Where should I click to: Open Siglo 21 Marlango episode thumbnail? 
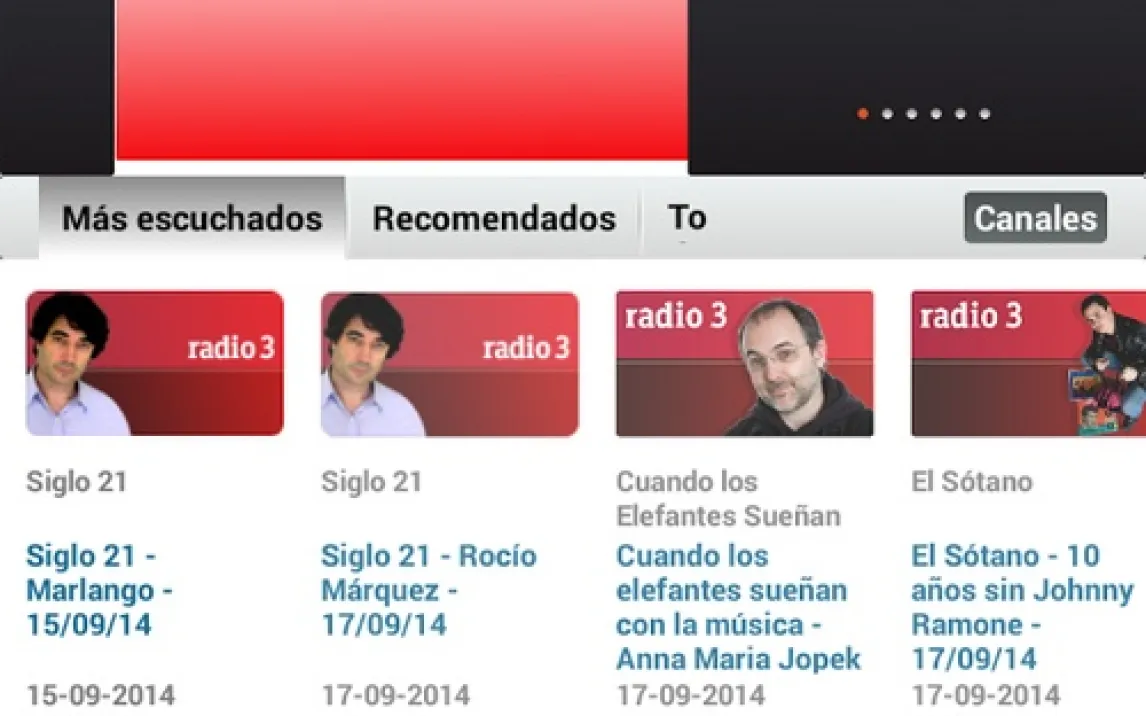155,363
